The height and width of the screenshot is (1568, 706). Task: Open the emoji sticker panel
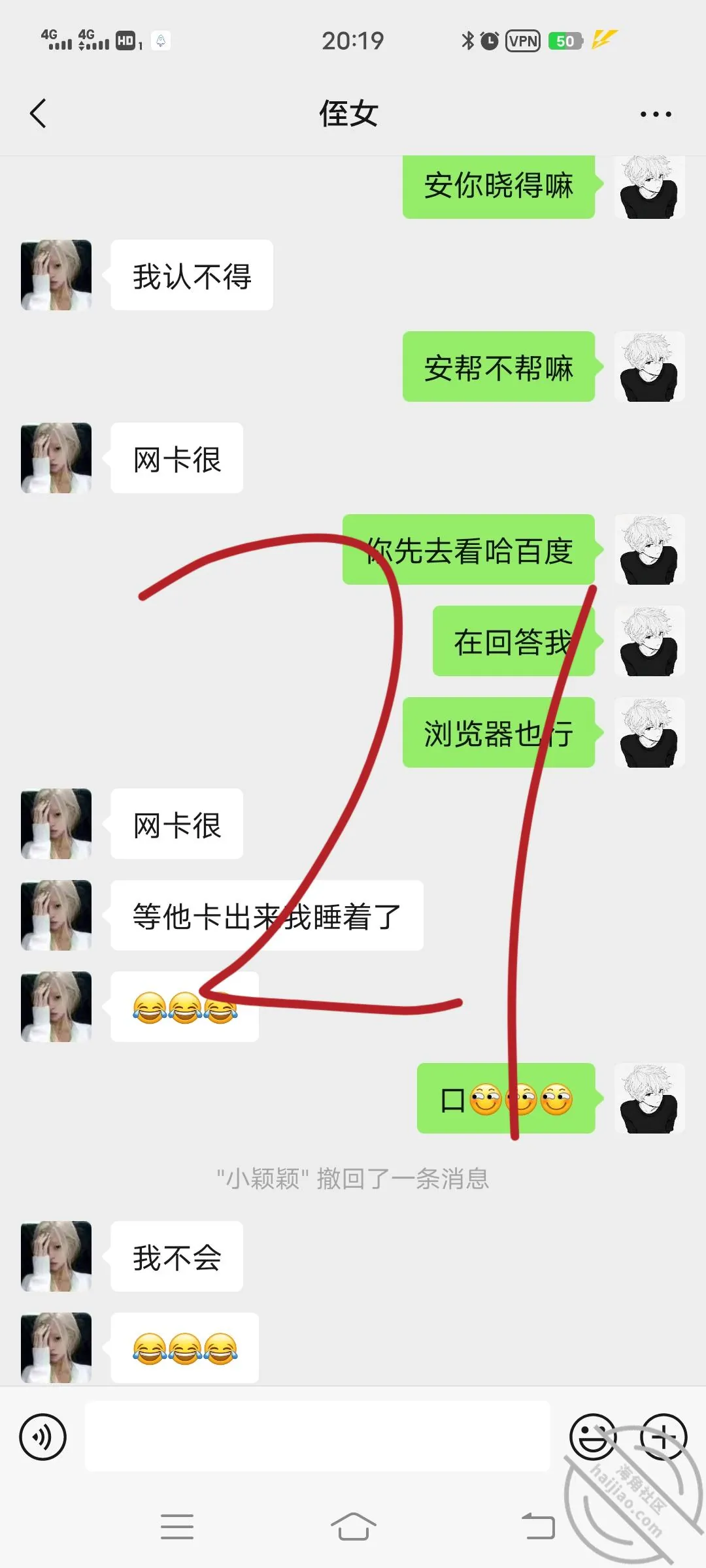point(594,1437)
